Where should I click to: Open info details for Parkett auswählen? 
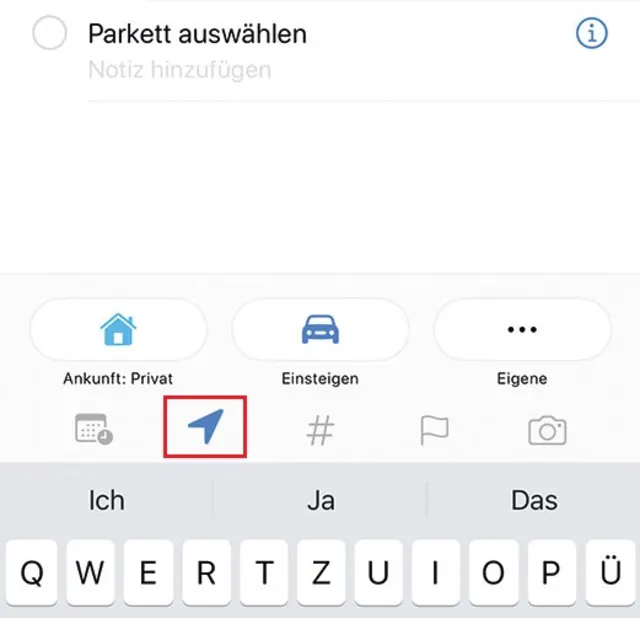[592, 34]
